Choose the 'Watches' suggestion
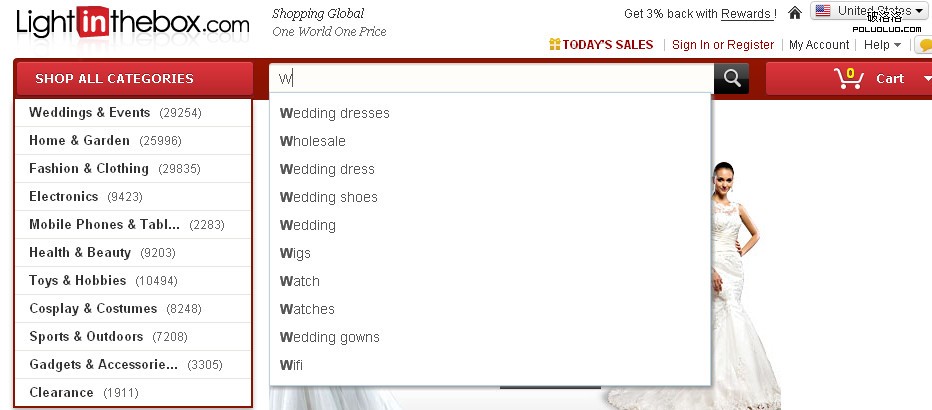The width and height of the screenshot is (932, 410). (x=308, y=309)
